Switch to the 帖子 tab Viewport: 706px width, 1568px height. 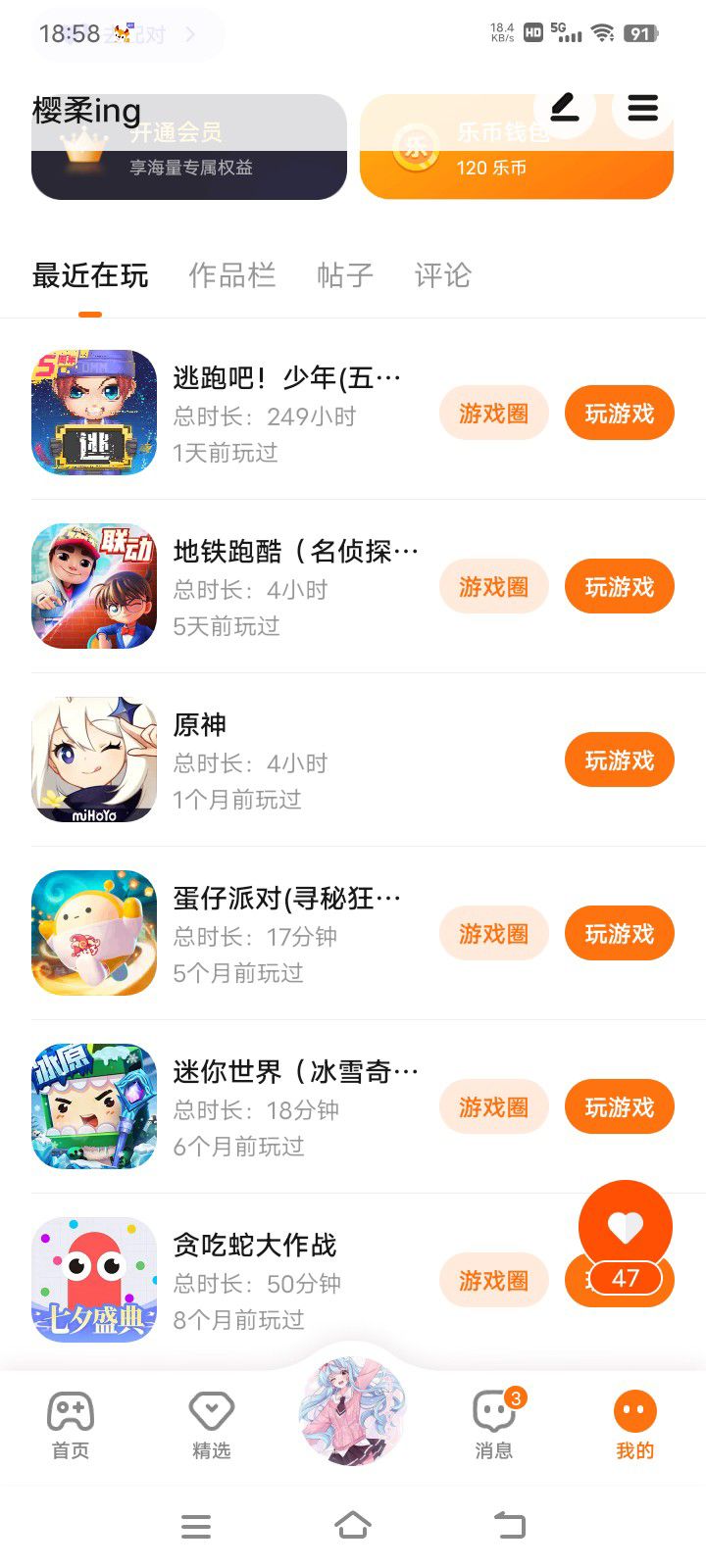coord(345,275)
